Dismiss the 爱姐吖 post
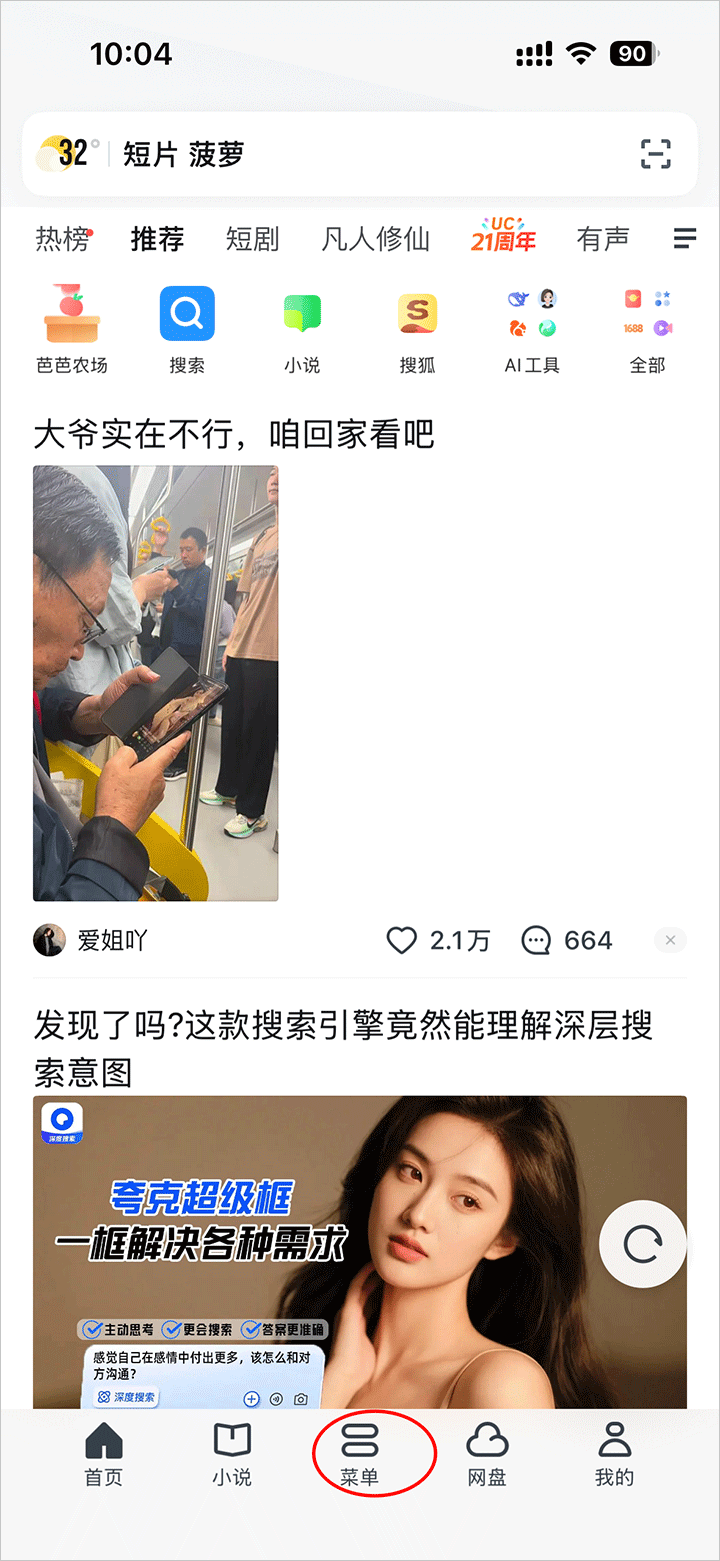720x1561 pixels. (670, 940)
